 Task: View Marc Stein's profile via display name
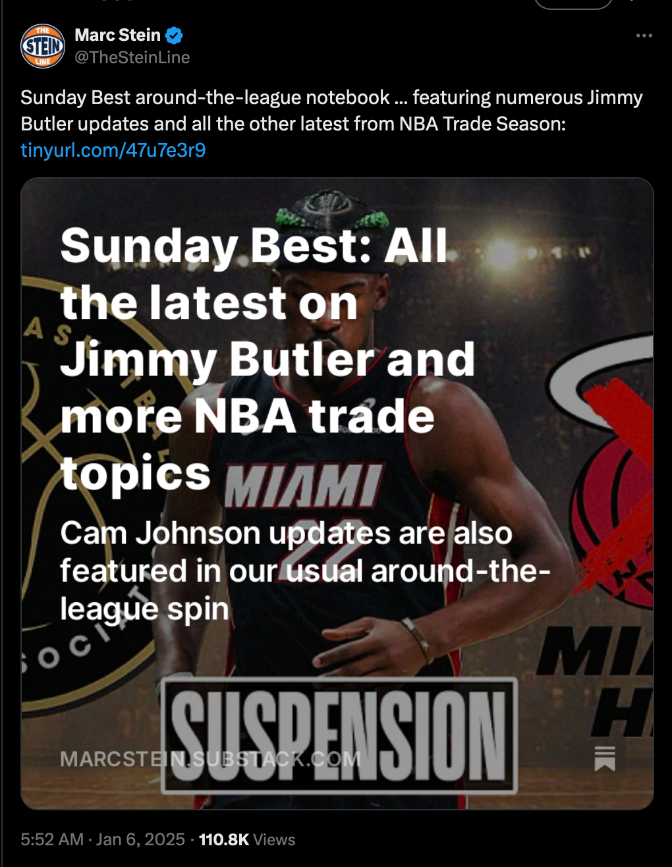coord(117,36)
